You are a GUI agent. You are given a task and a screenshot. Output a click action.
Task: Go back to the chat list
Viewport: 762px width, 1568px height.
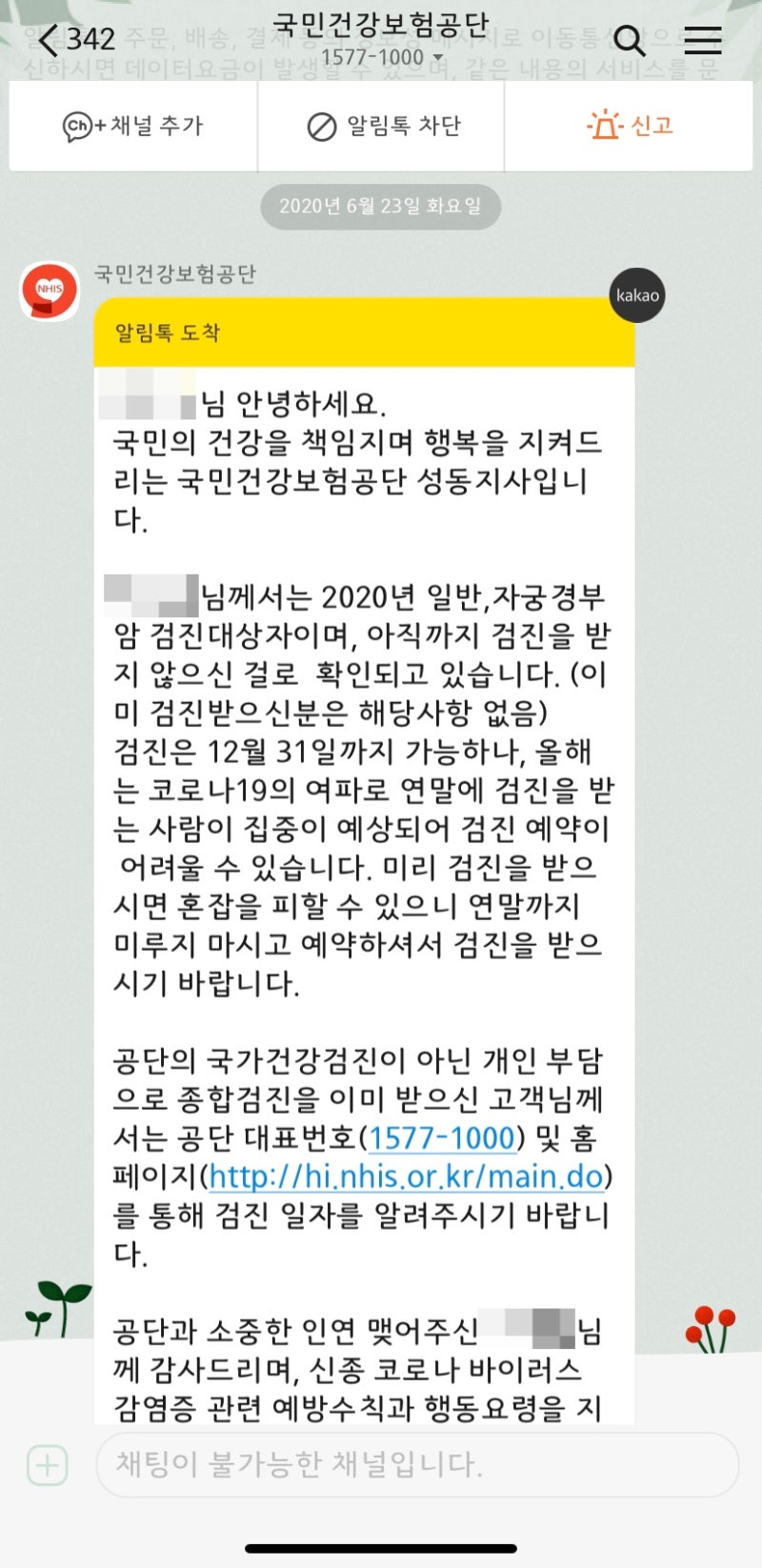50,39
